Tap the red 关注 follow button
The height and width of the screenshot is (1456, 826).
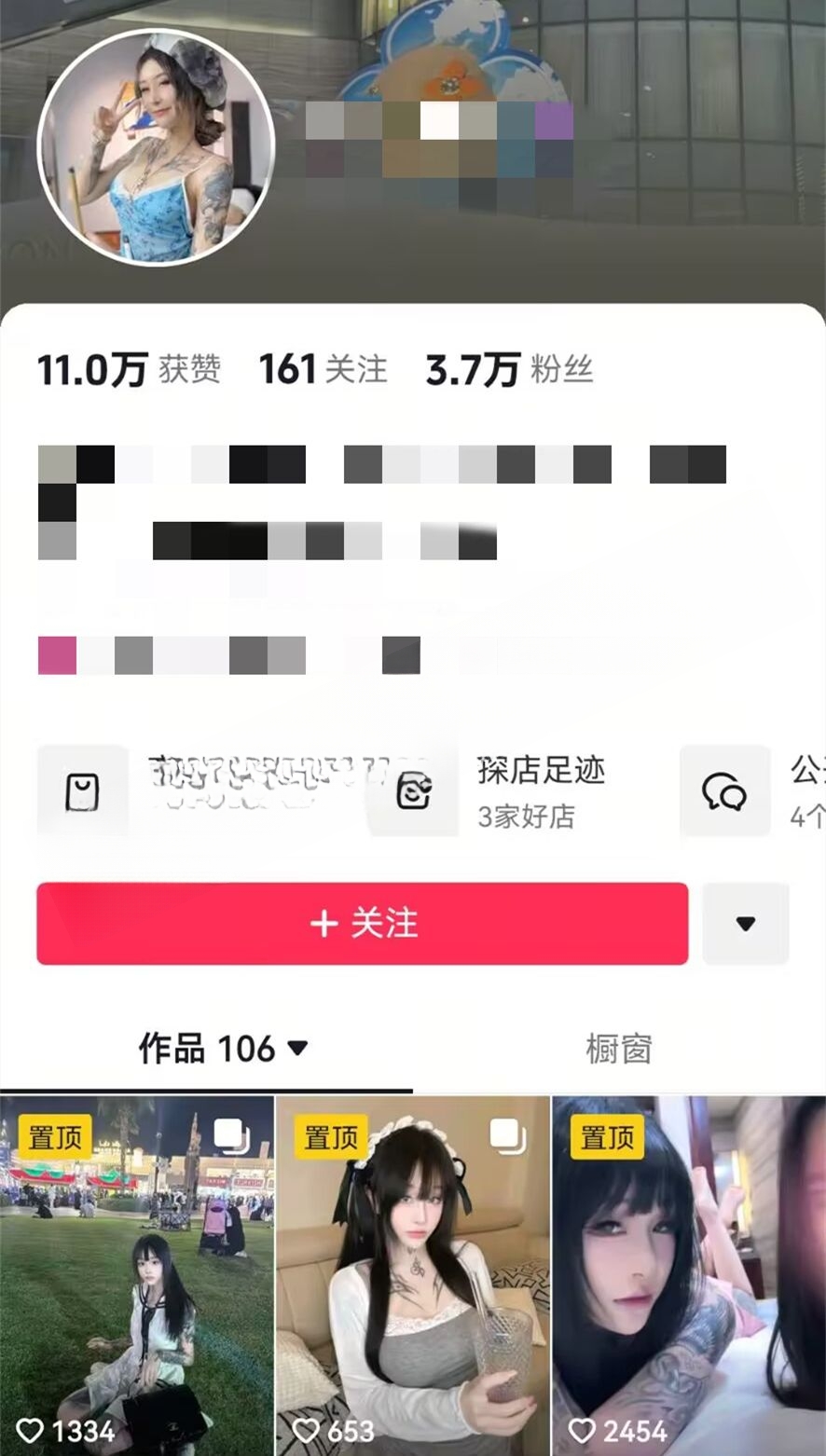363,923
